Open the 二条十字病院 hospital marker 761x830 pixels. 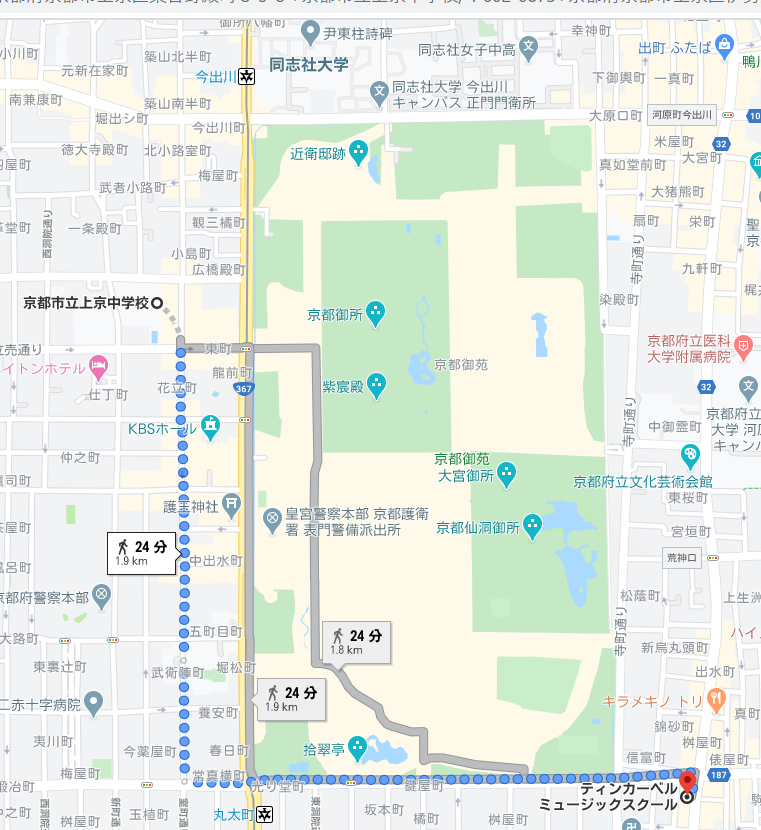pos(93,704)
